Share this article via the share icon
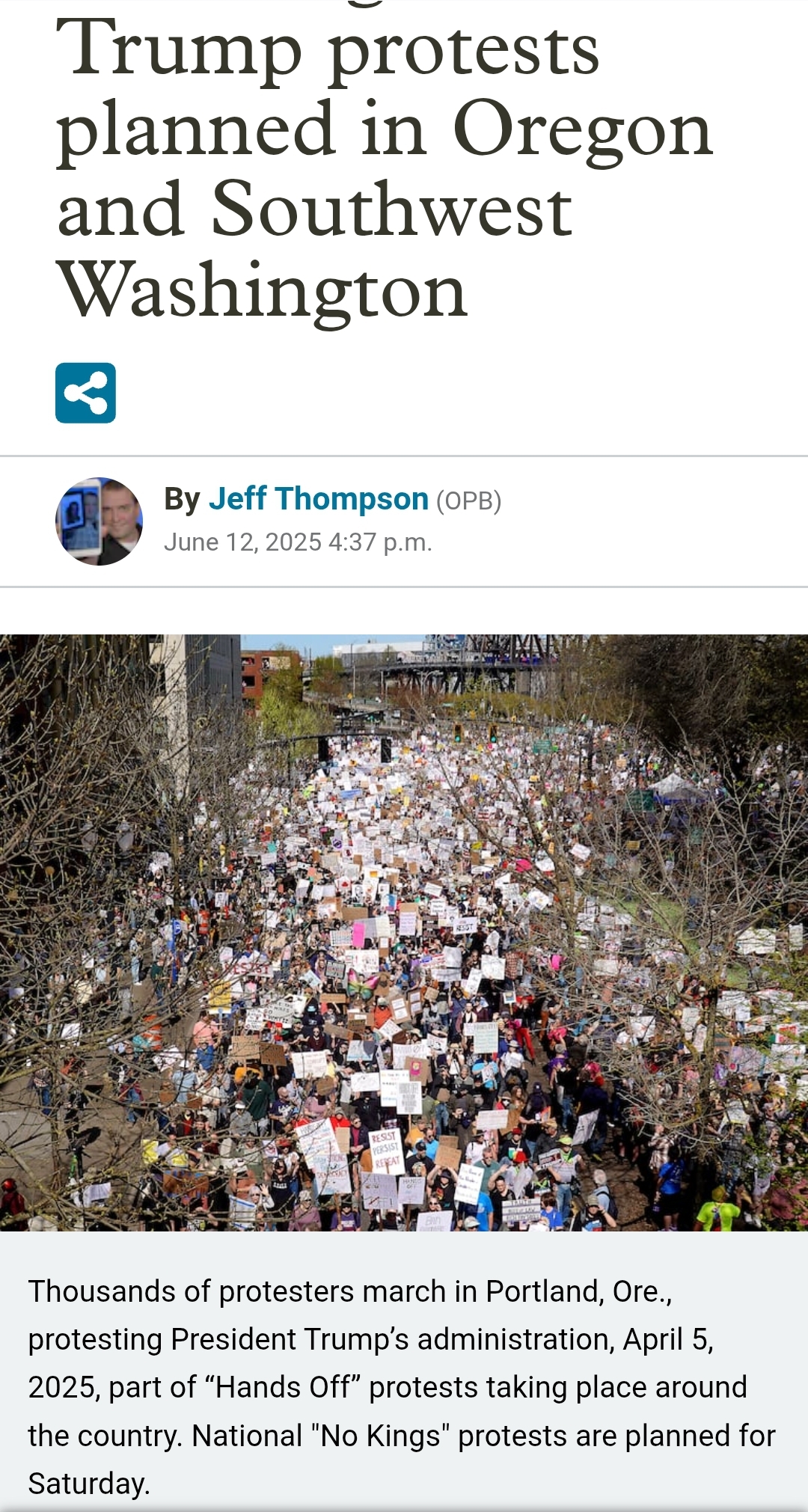This screenshot has width=808, height=1512. [85, 393]
